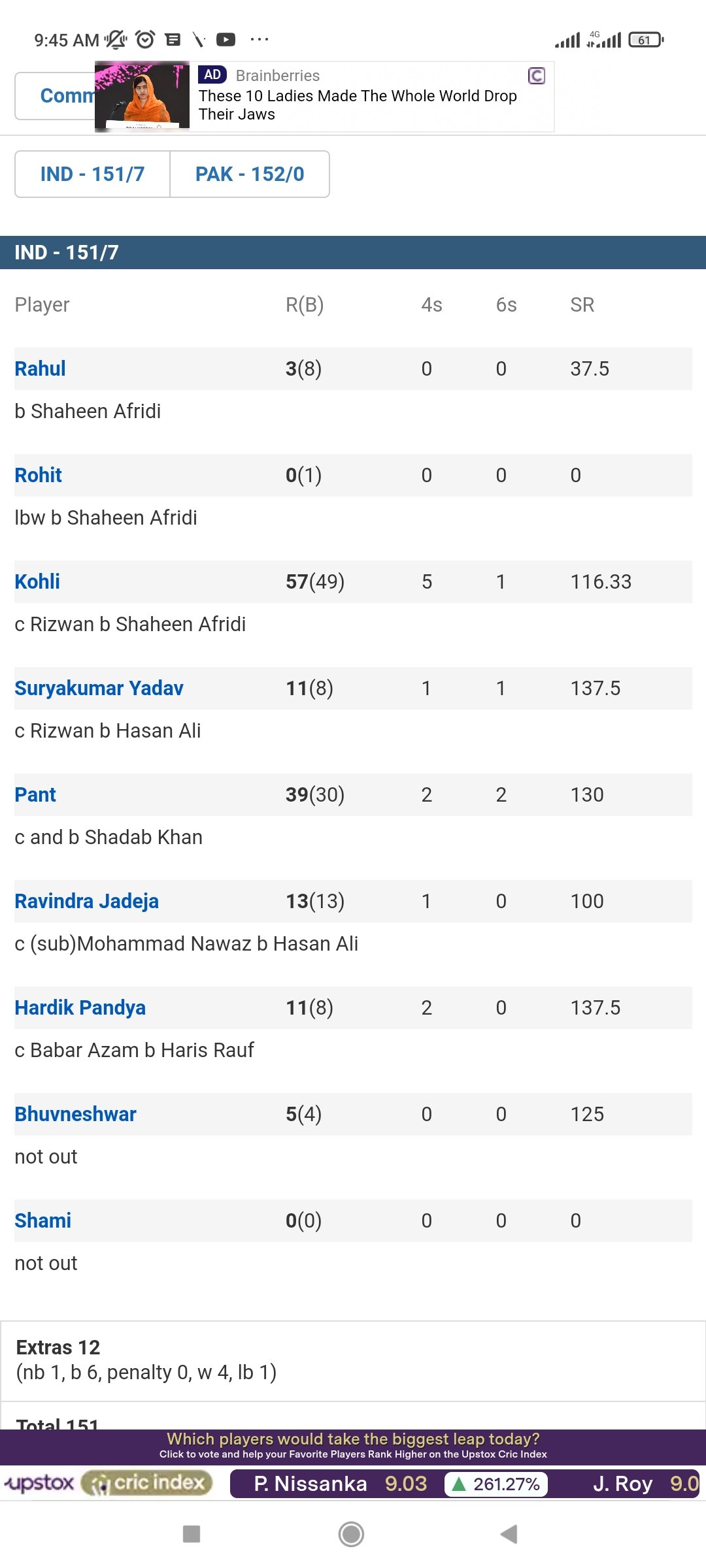Viewport: 706px width, 1568px height.
Task: Open the Brainberries ad banner
Action: coord(325,97)
